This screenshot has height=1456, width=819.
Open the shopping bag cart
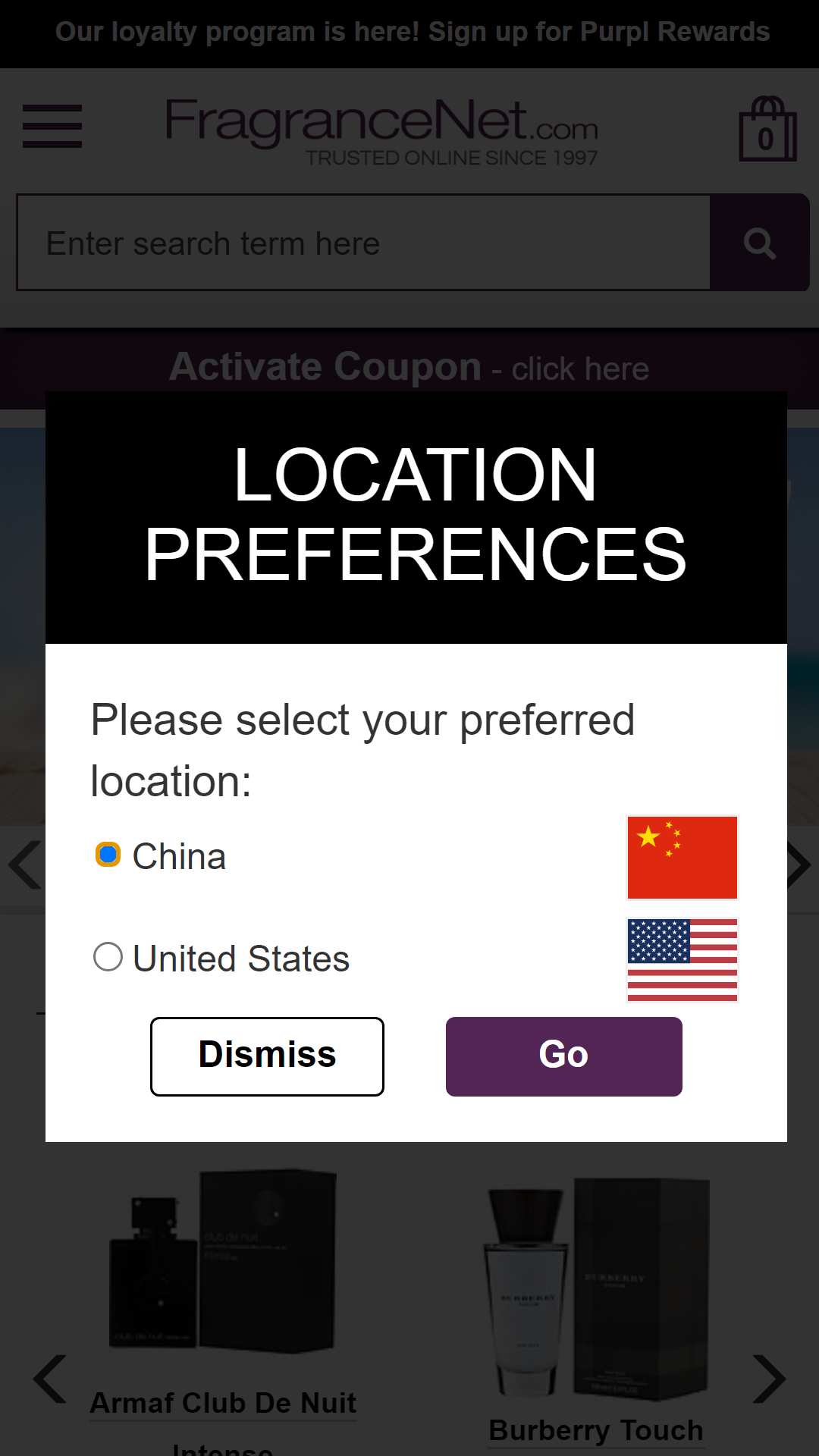point(767,129)
